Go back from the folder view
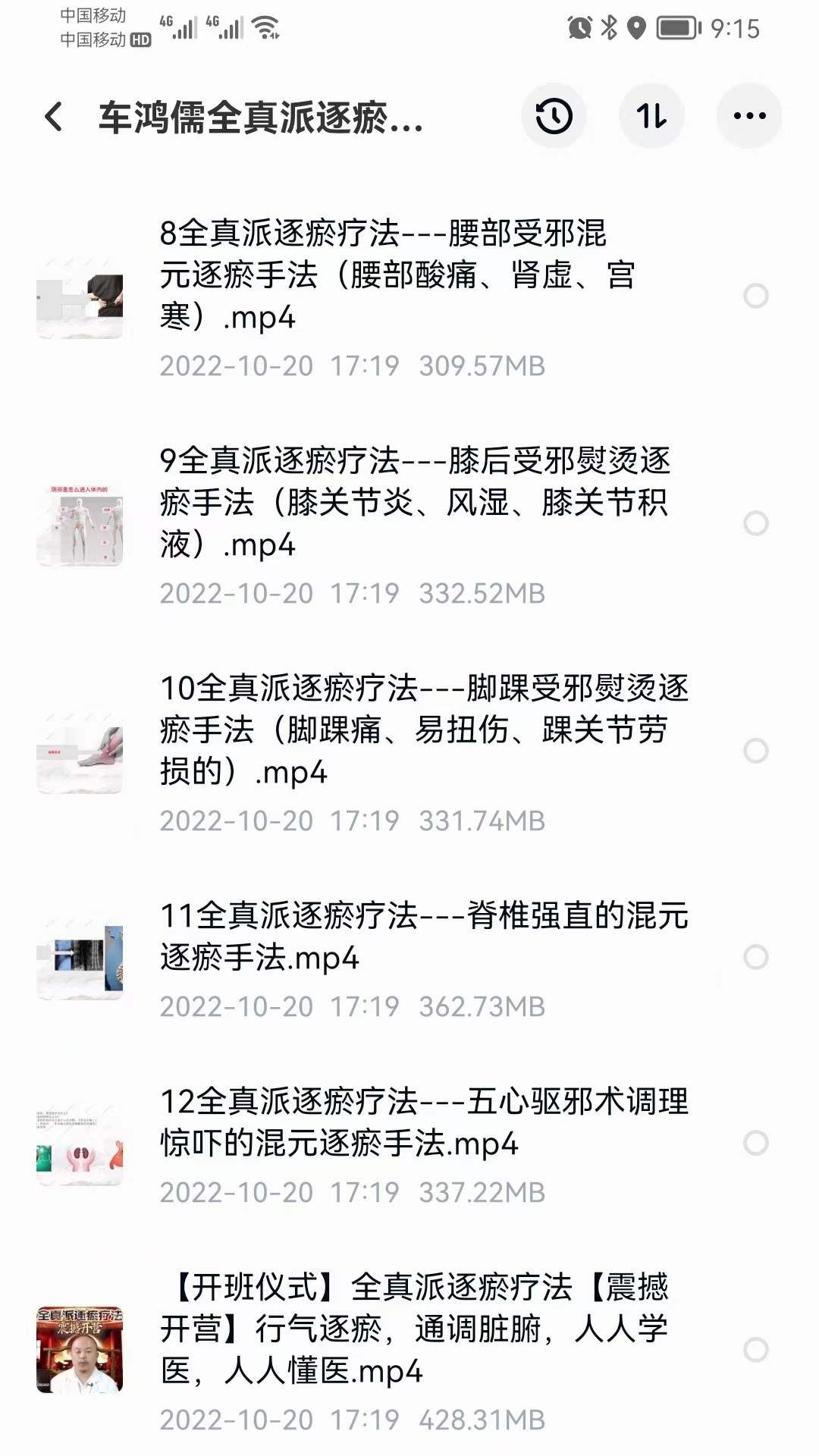The width and height of the screenshot is (819, 1456). click(x=53, y=117)
